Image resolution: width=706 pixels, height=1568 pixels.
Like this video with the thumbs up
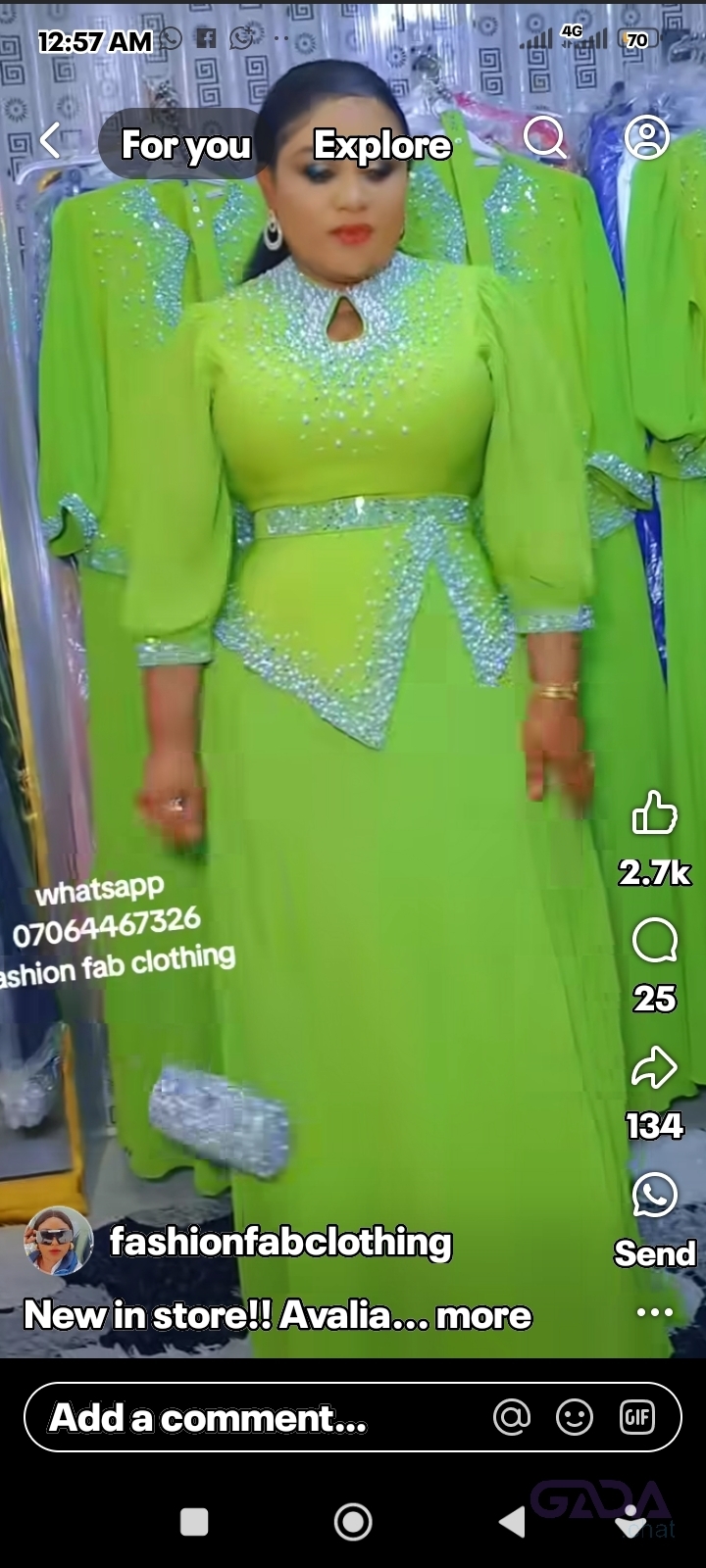click(x=654, y=812)
